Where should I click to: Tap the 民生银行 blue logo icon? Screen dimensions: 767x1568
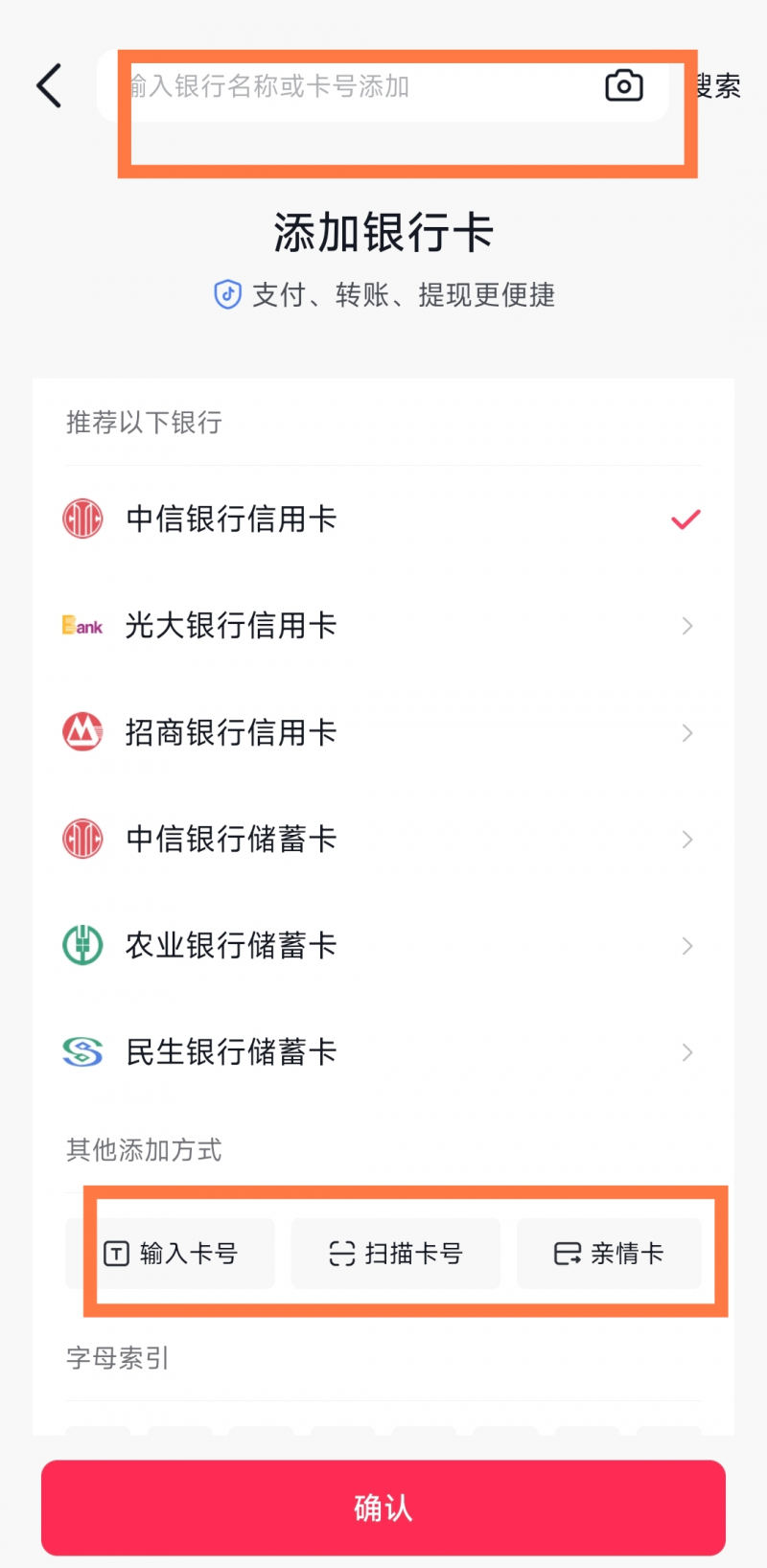pos(81,1051)
